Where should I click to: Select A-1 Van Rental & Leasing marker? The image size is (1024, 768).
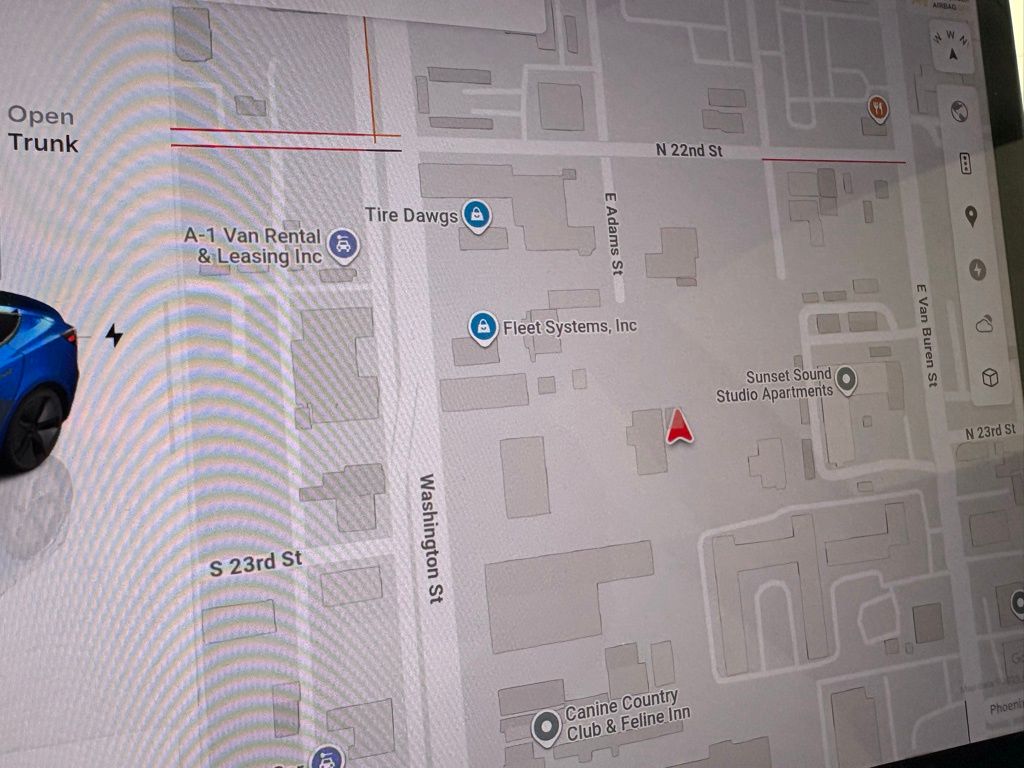(343, 244)
